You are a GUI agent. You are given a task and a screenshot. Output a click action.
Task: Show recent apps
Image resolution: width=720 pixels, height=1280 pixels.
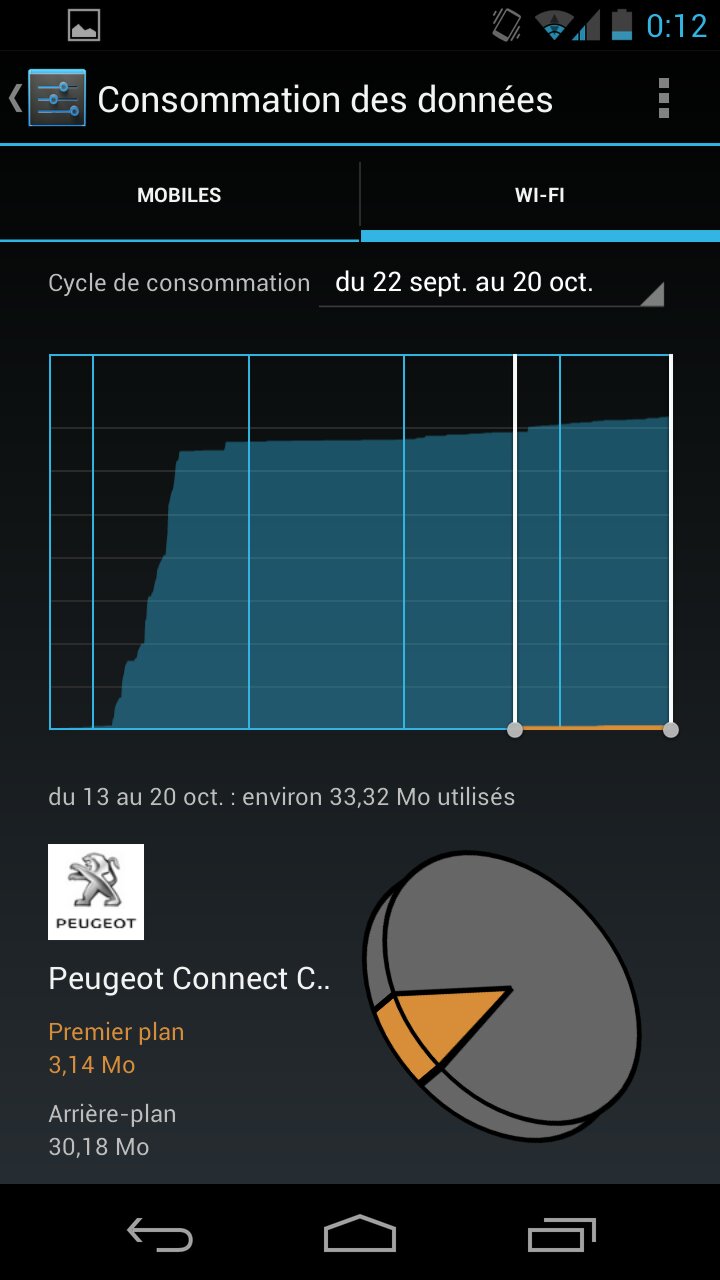[x=561, y=1234]
